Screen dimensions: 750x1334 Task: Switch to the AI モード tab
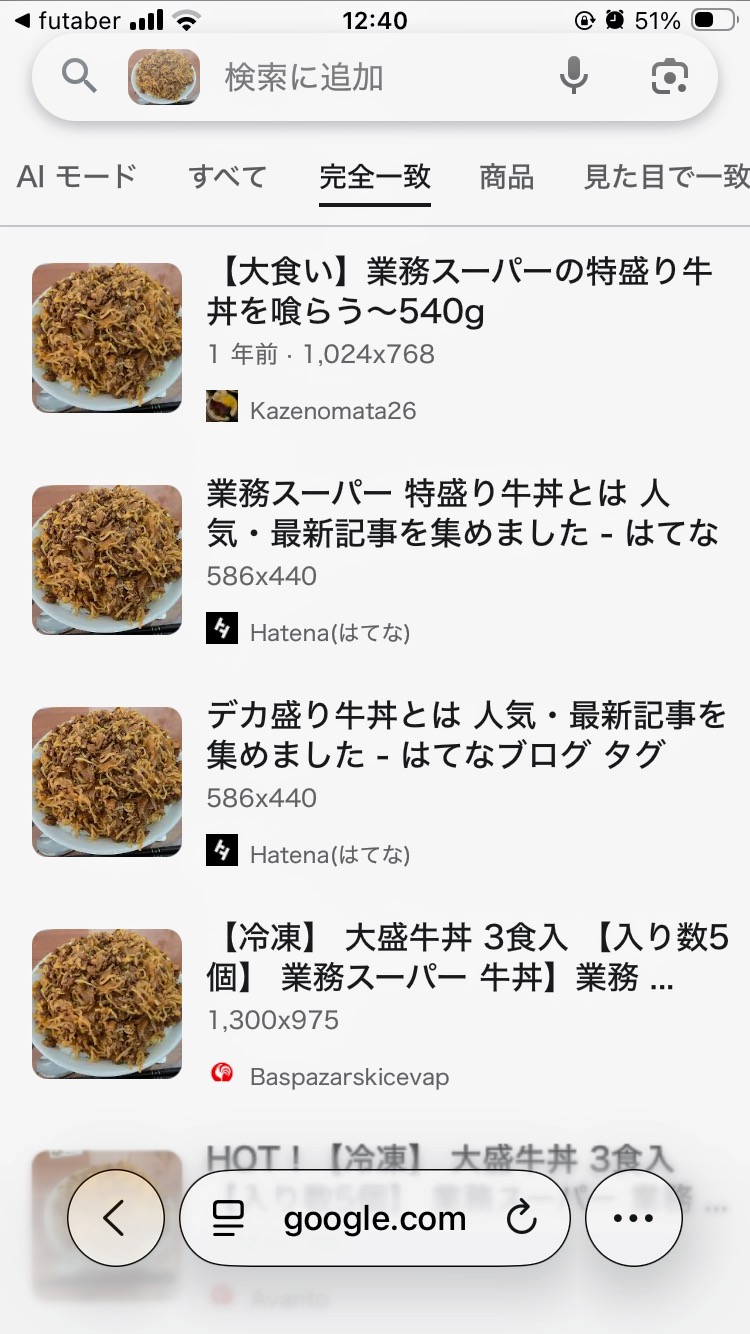[77, 177]
